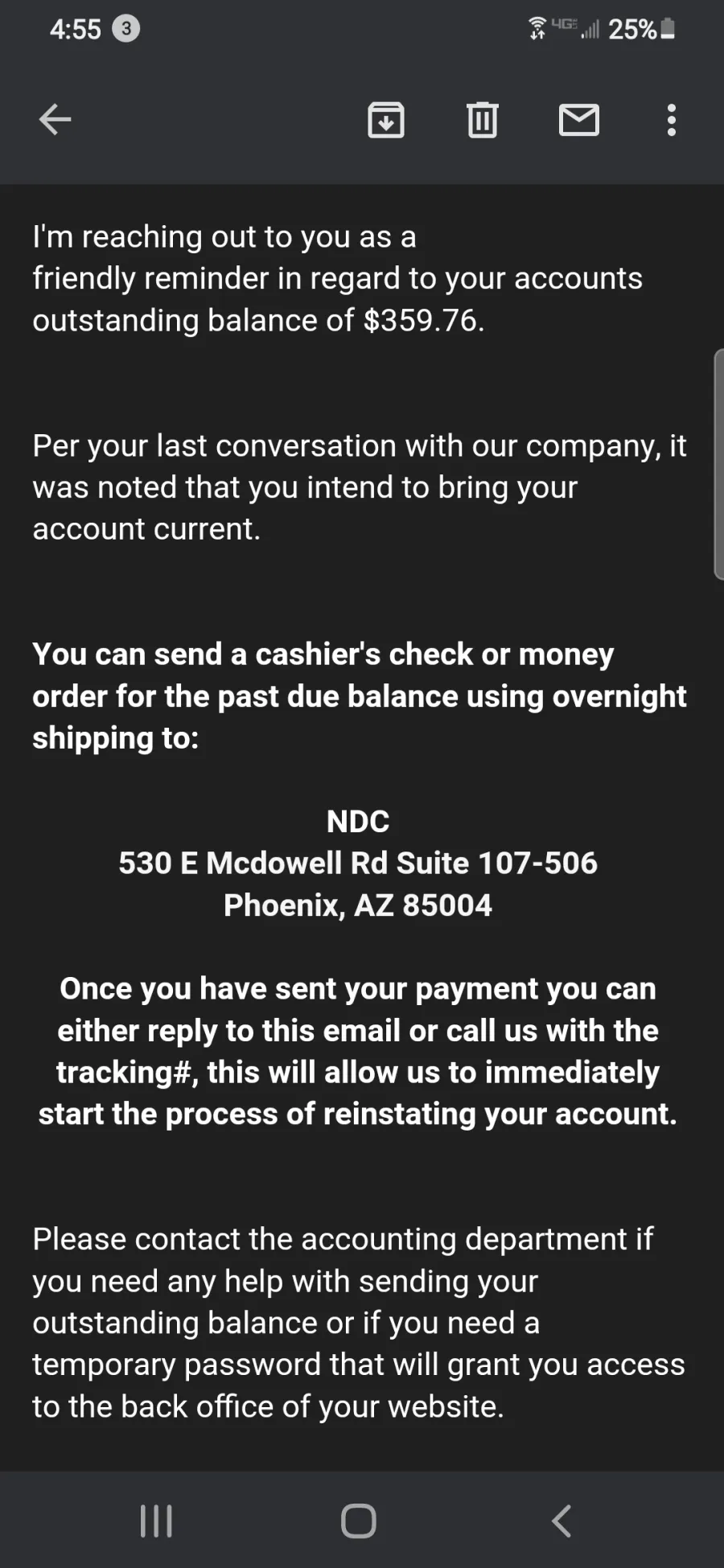The image size is (724, 1568).
Task: Open the recent apps view
Action: click(x=156, y=1521)
